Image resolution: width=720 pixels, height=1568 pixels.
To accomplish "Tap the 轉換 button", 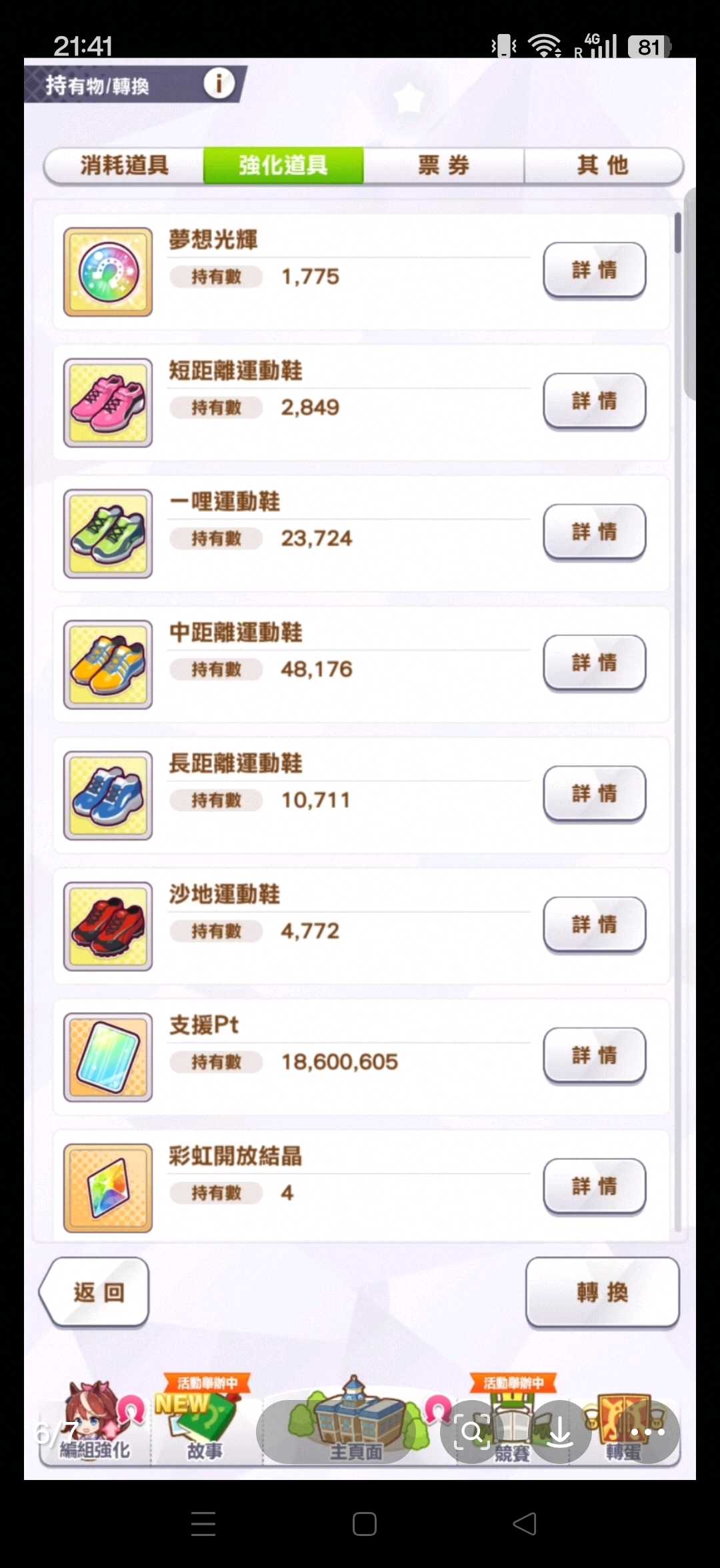I will pyautogui.click(x=602, y=1292).
